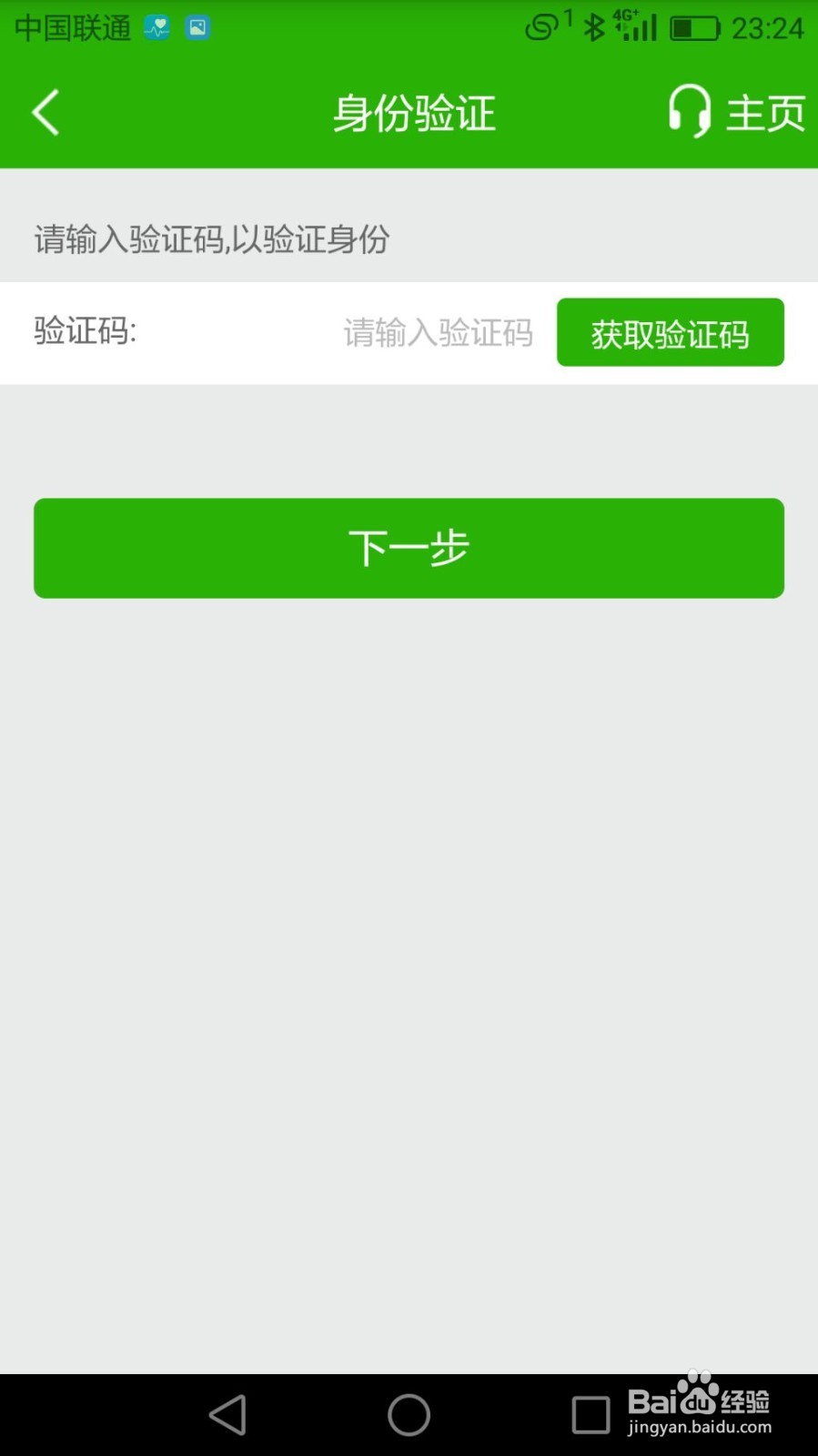
Task: Tap the 中国联通 carrier label
Action: tap(71, 27)
